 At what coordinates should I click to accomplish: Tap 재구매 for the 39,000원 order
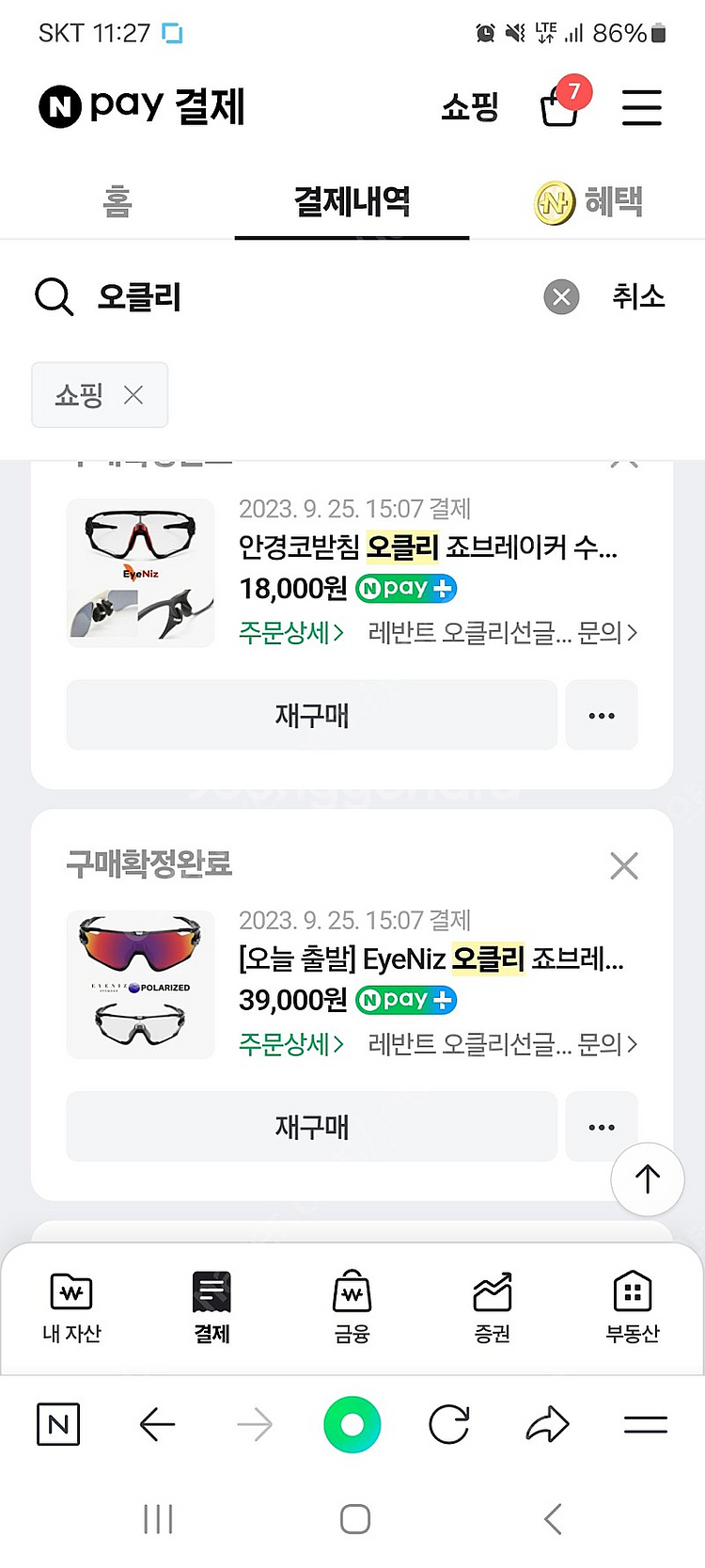[x=311, y=1127]
